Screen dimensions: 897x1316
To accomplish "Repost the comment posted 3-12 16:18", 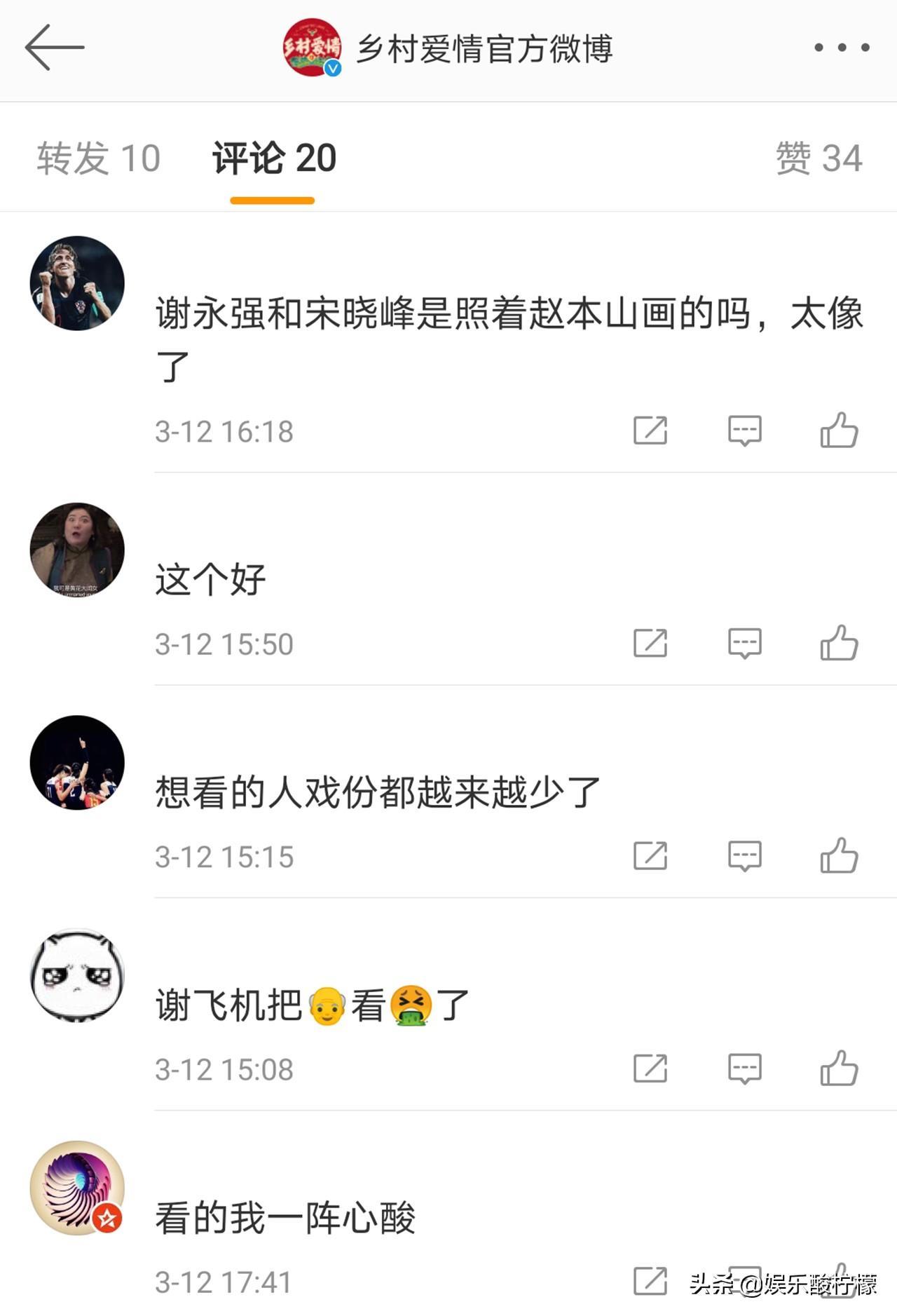I will [650, 430].
